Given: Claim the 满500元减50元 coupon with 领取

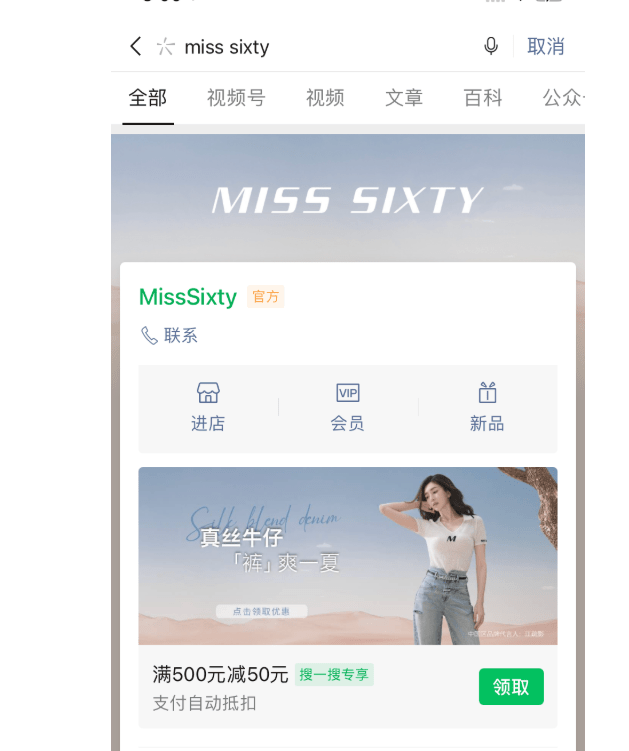Looking at the screenshot, I should click(511, 687).
